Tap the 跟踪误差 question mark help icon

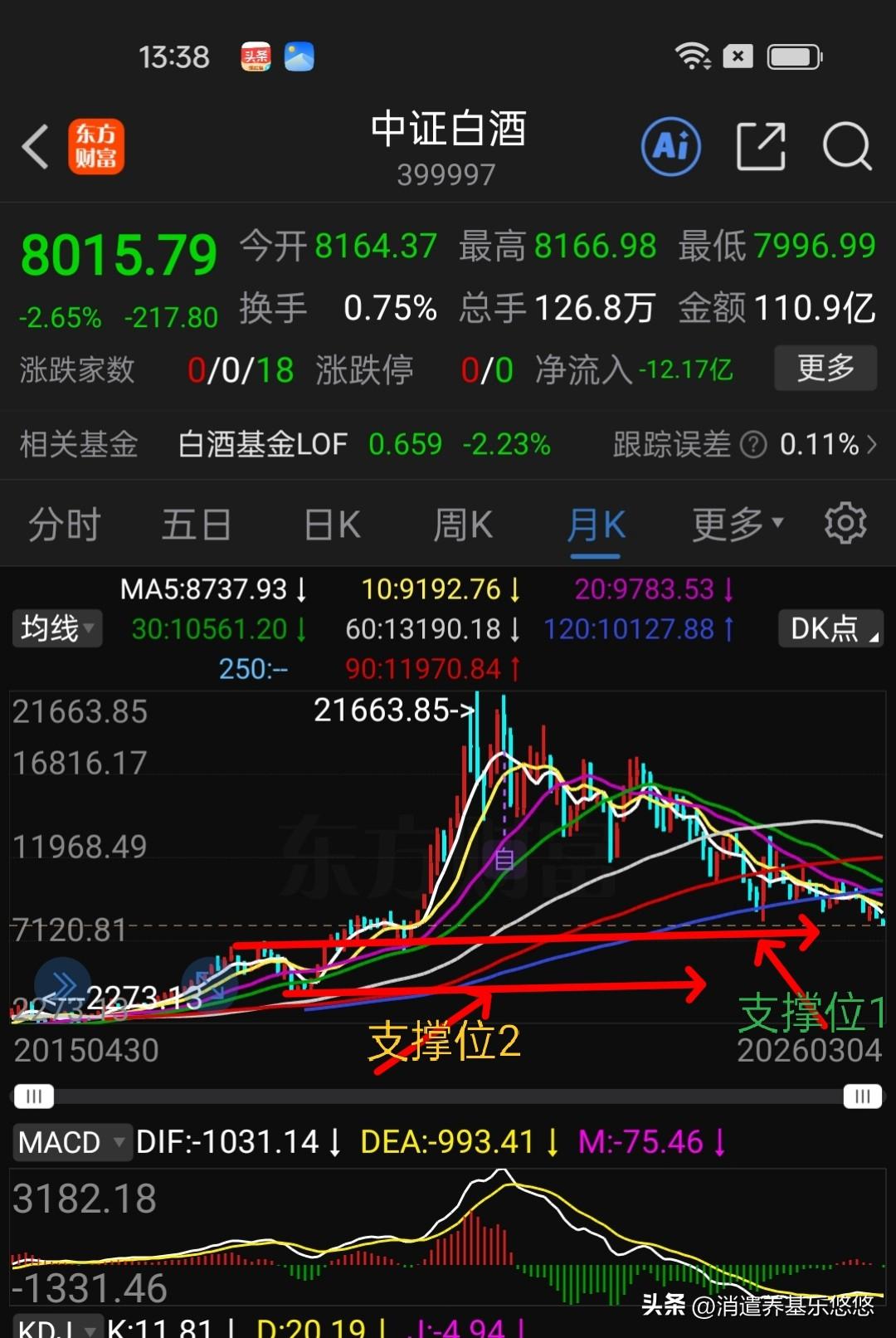point(752,445)
